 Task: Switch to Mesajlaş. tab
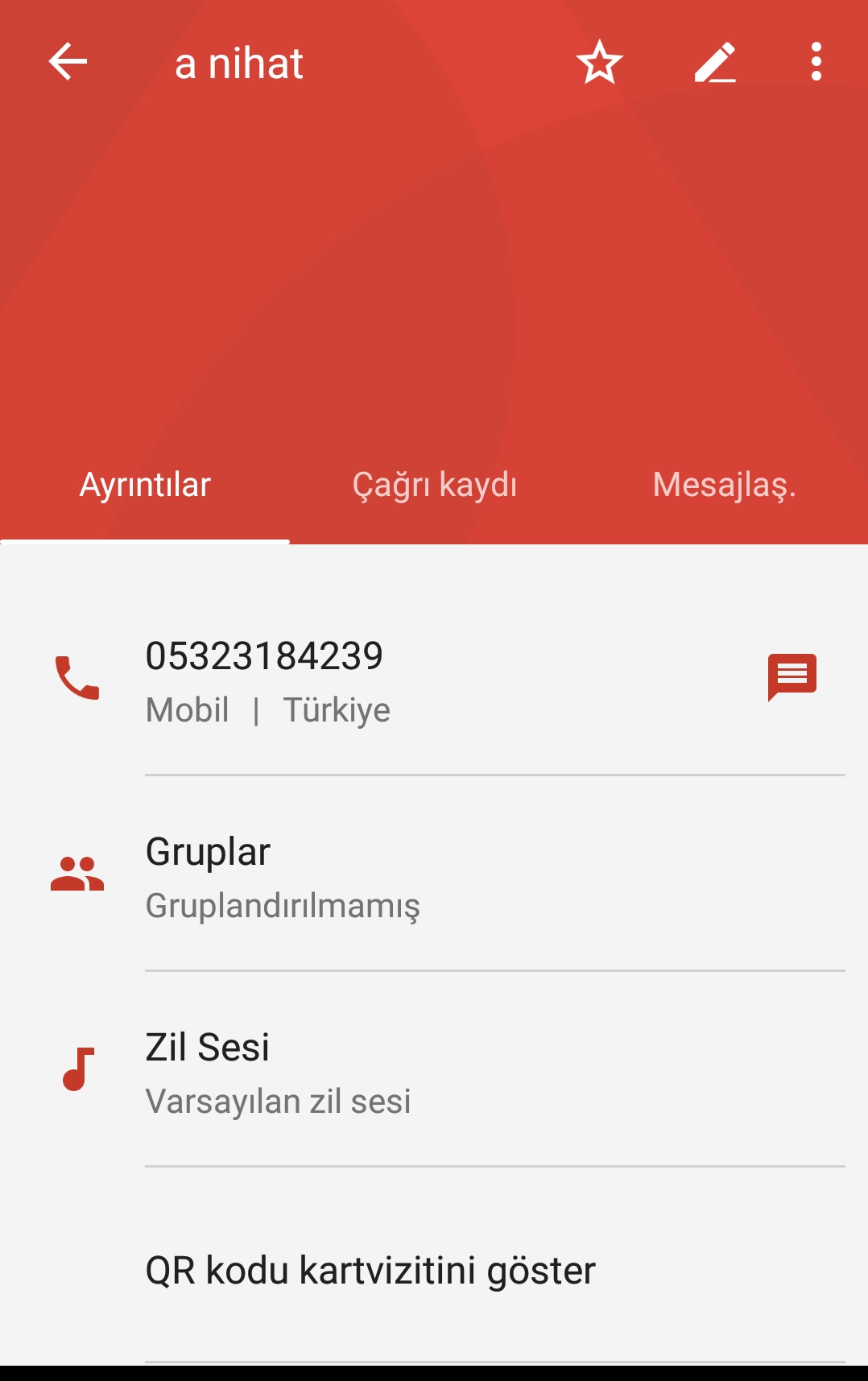tap(723, 486)
